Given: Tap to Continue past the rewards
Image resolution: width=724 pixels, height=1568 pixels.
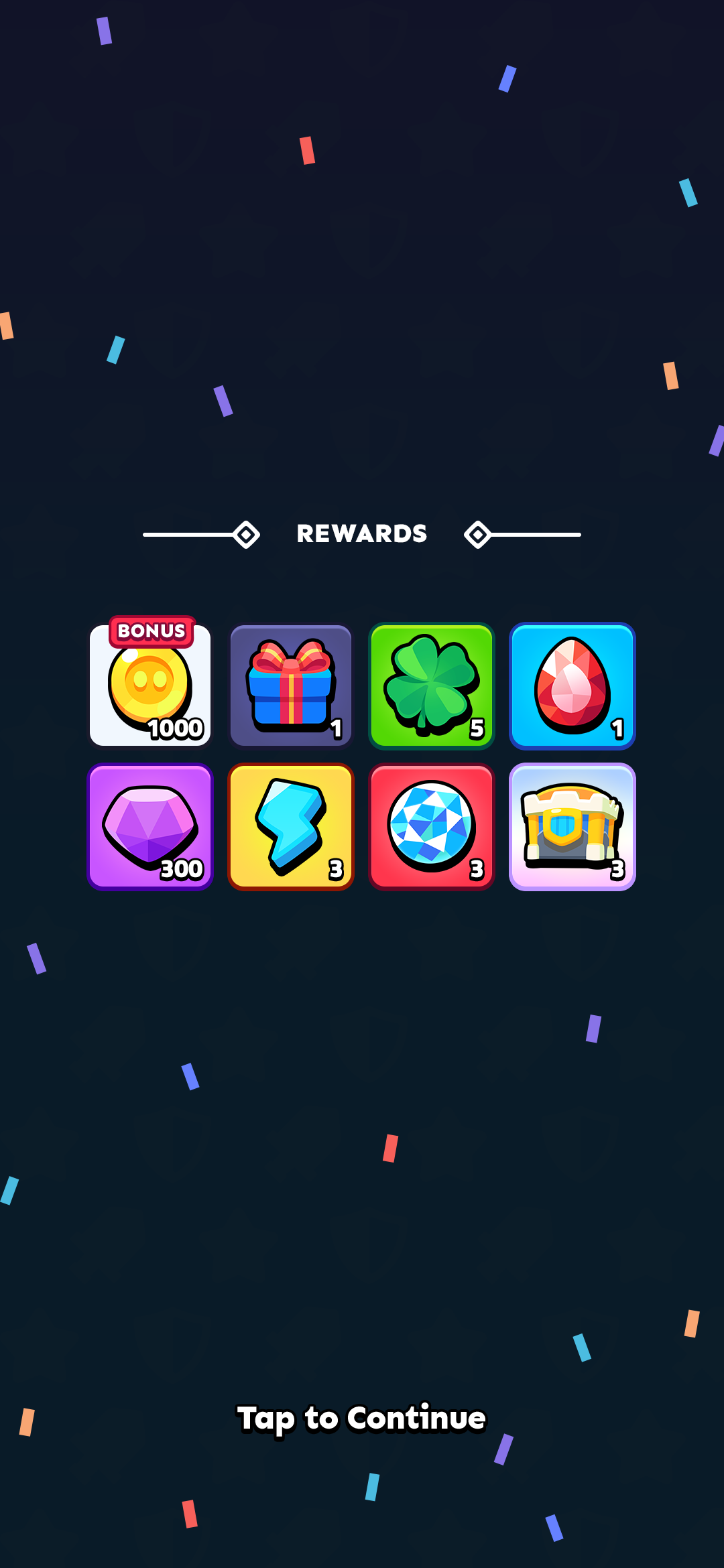Looking at the screenshot, I should pos(361,1418).
